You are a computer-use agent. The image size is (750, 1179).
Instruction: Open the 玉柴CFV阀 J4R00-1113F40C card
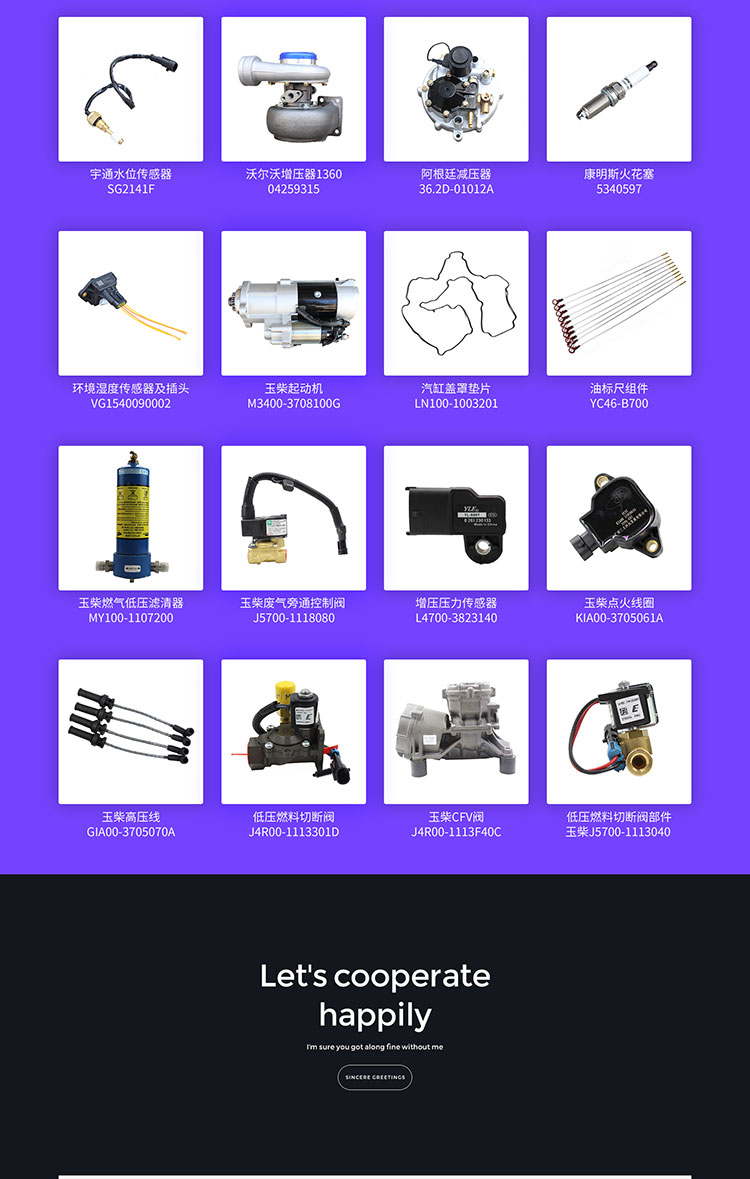tap(456, 731)
